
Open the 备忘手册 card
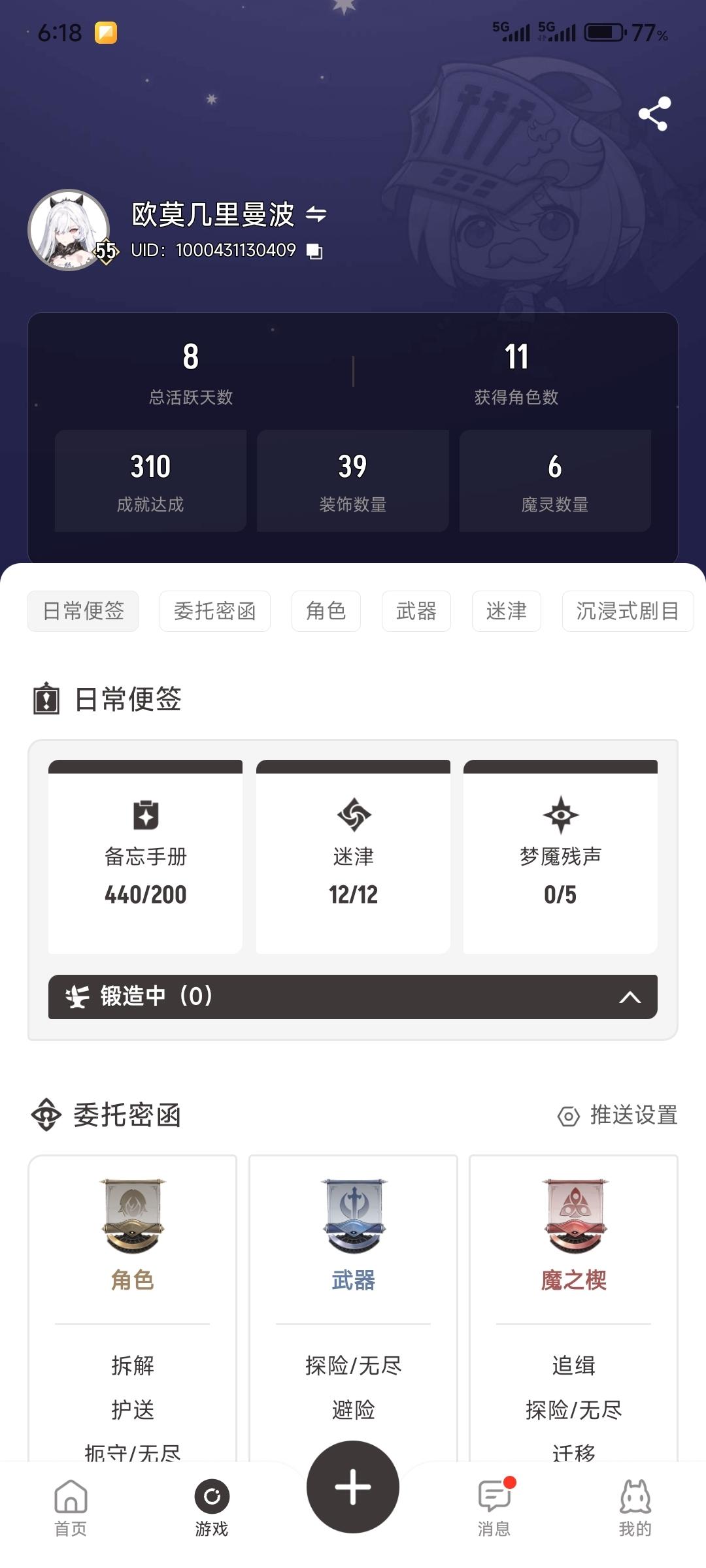pyautogui.click(x=145, y=856)
